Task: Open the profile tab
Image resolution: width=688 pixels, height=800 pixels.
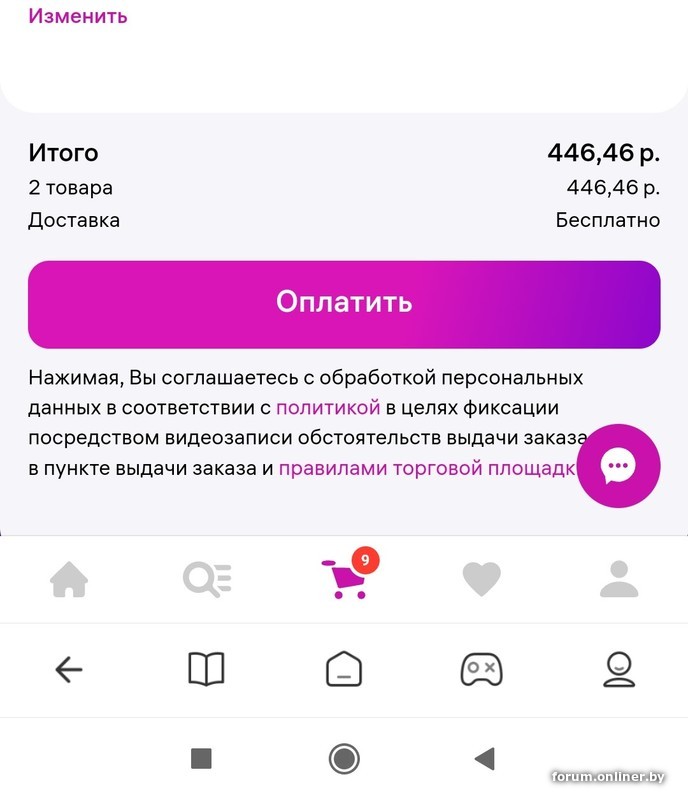Action: click(x=618, y=579)
